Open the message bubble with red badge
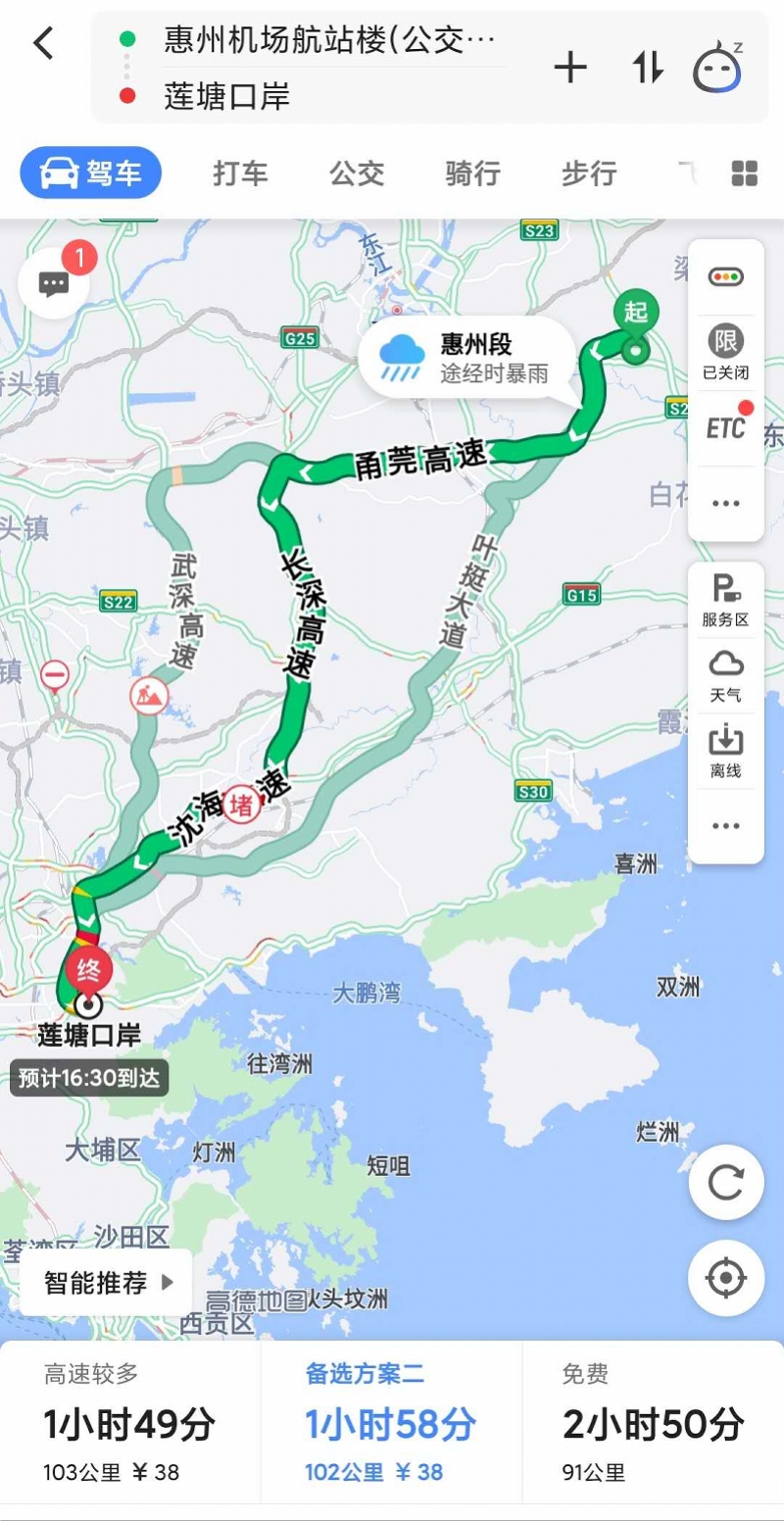784x1521 pixels. coord(54,284)
